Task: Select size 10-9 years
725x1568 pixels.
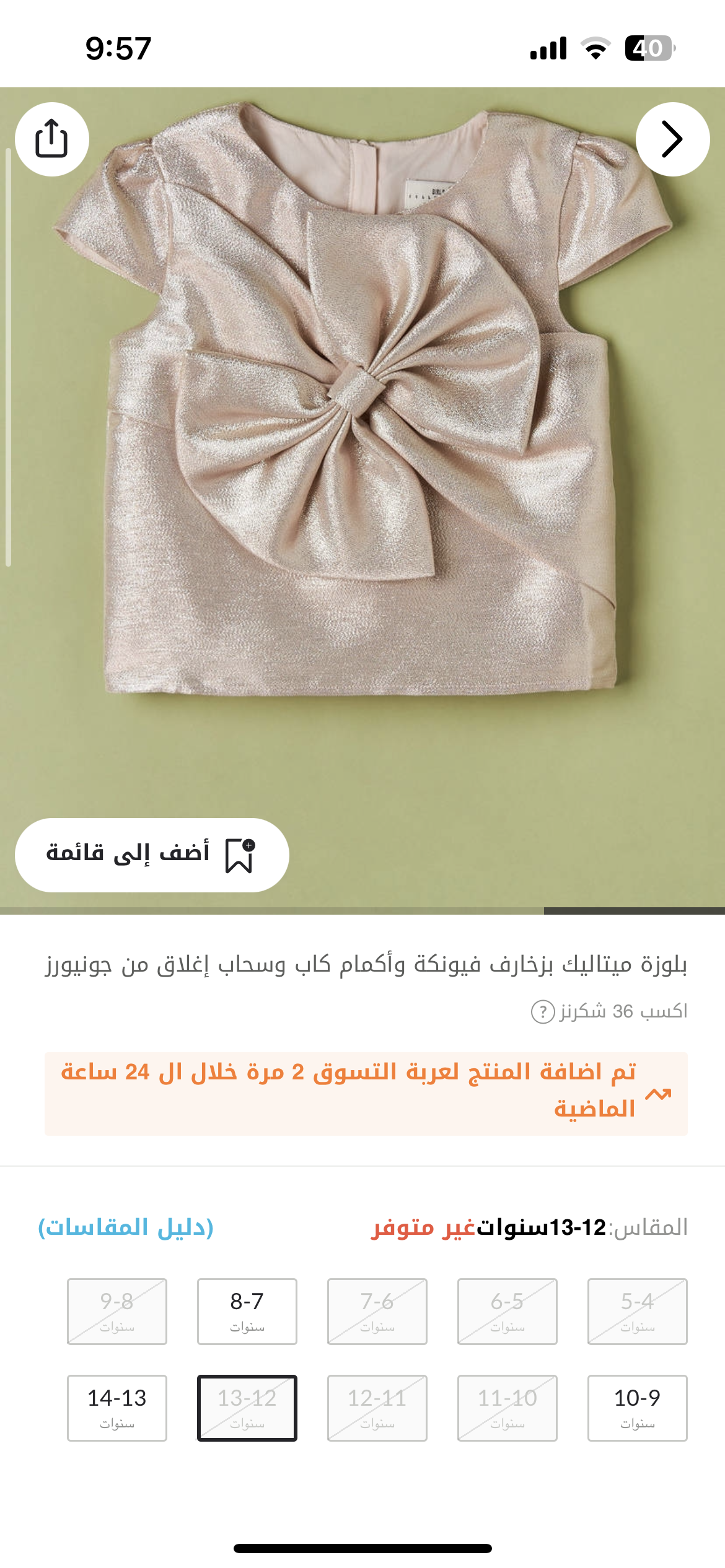Action: pyautogui.click(x=637, y=1408)
